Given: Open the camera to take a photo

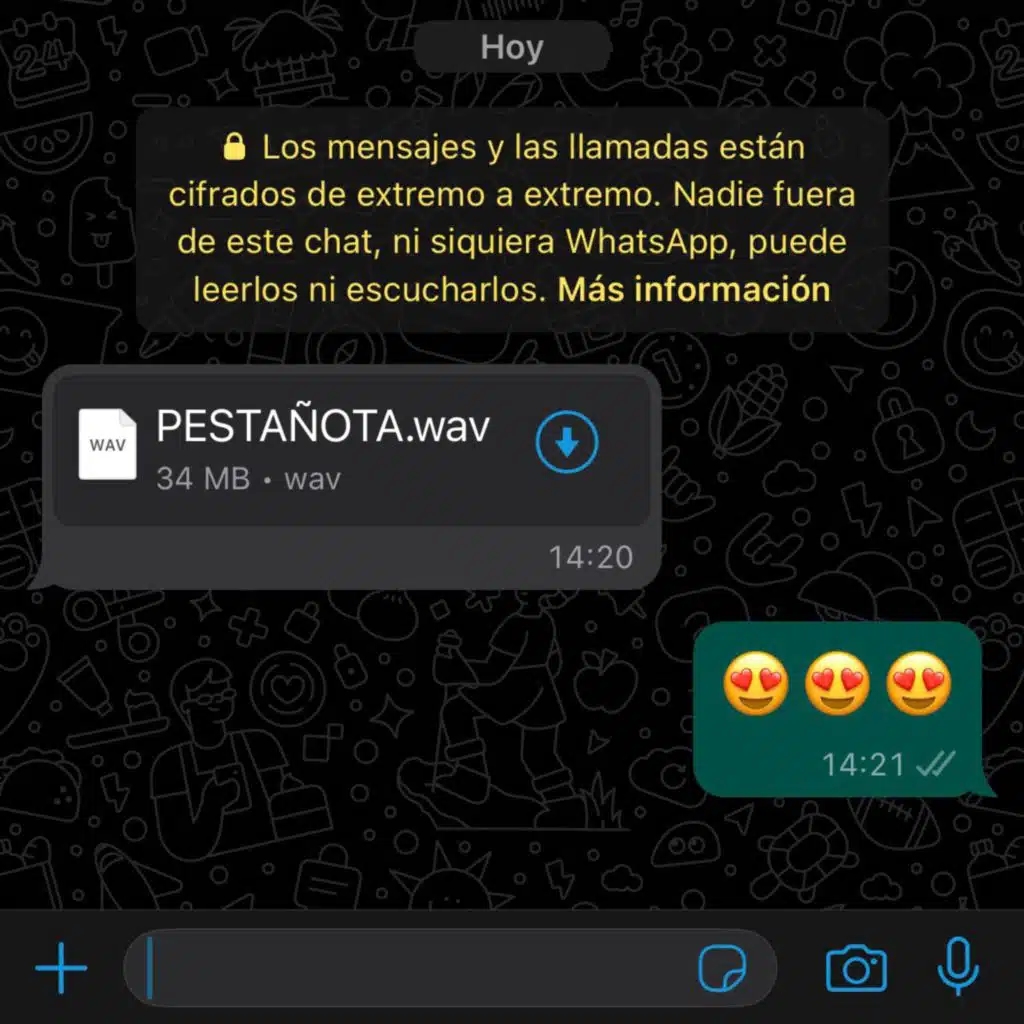Looking at the screenshot, I should [x=856, y=967].
